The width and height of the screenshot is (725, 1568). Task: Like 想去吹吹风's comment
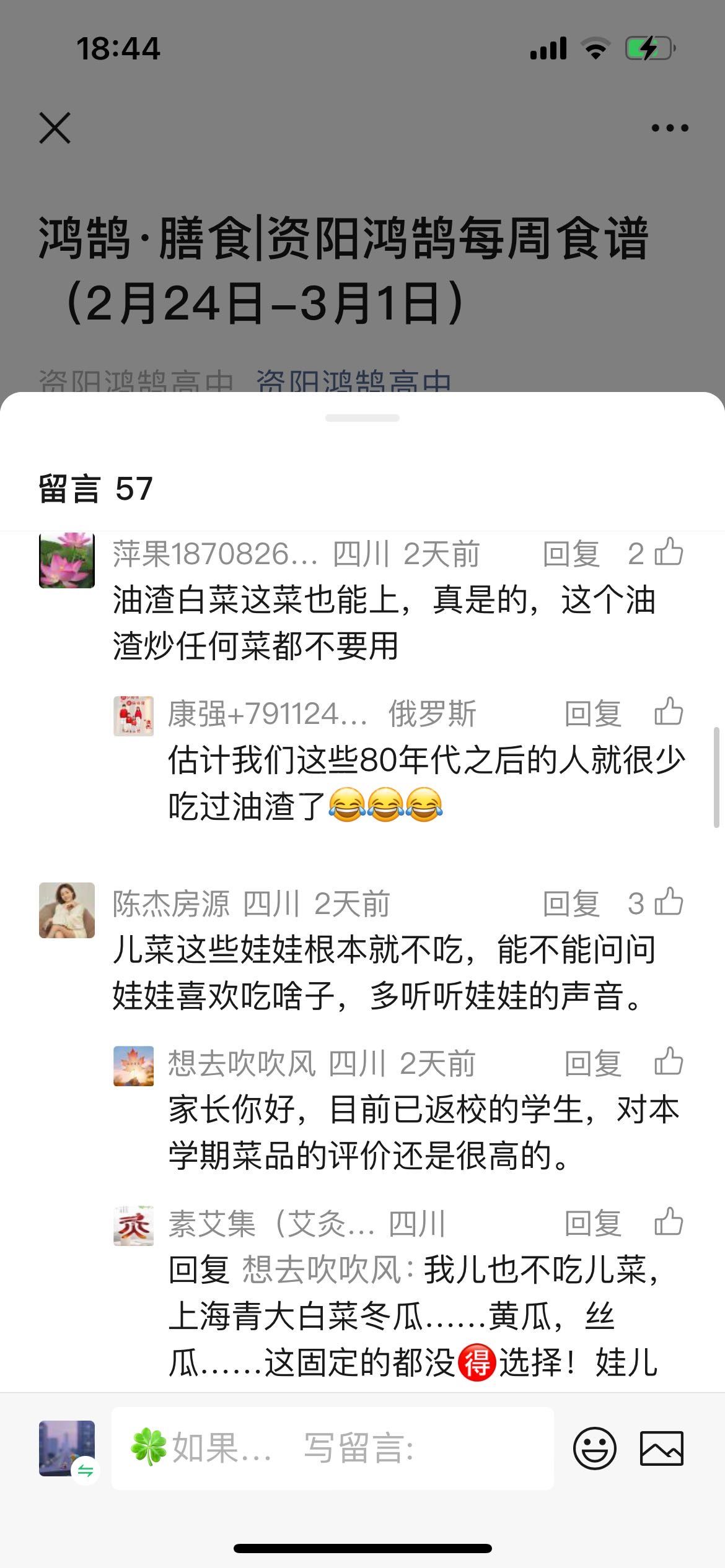point(669,1062)
